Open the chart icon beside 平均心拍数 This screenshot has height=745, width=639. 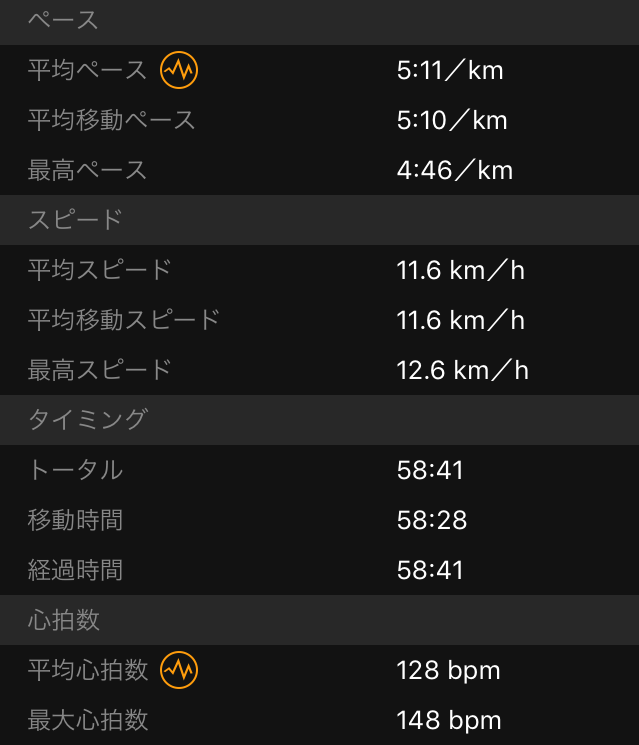coord(180,670)
